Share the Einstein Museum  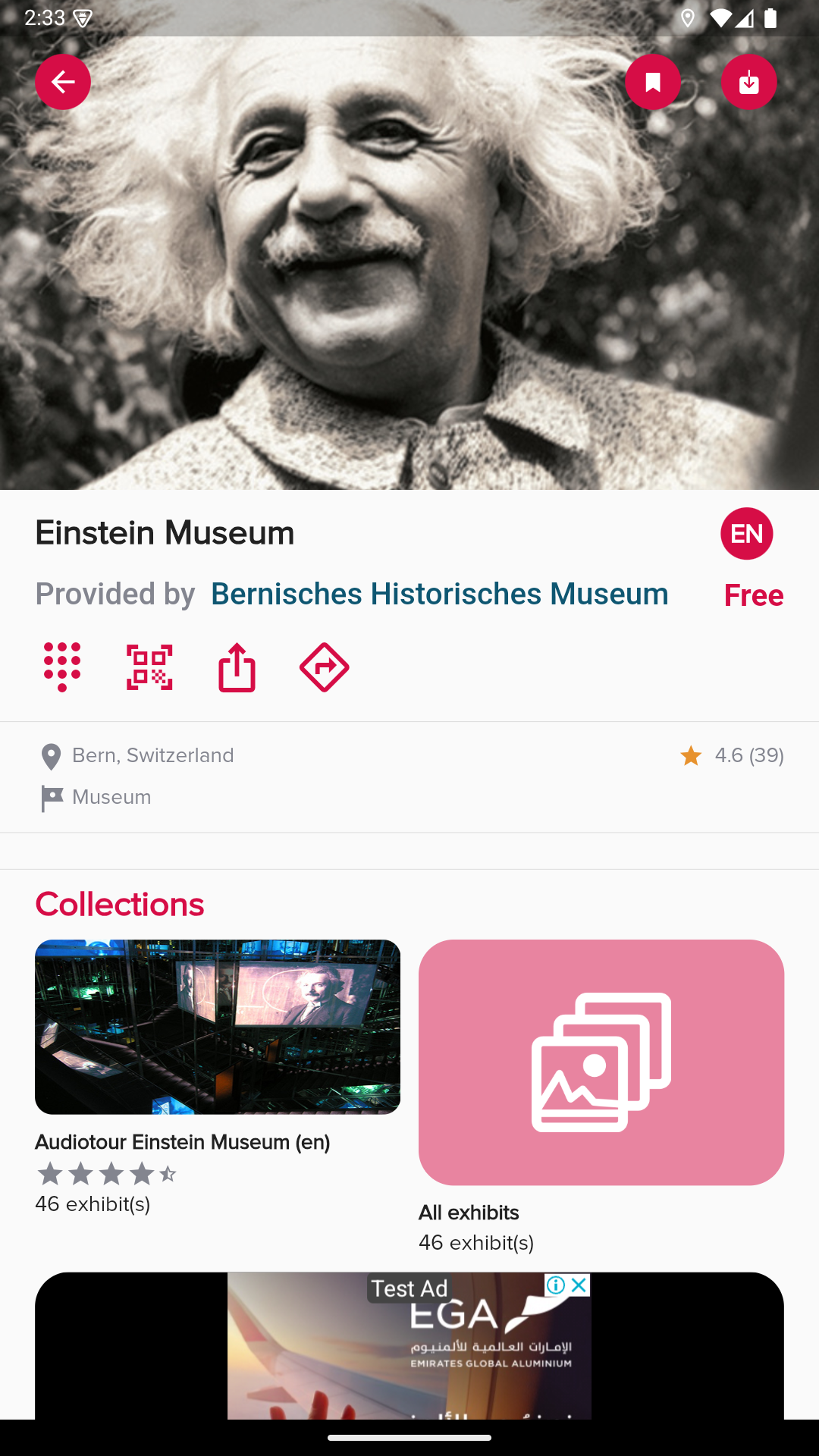237,667
